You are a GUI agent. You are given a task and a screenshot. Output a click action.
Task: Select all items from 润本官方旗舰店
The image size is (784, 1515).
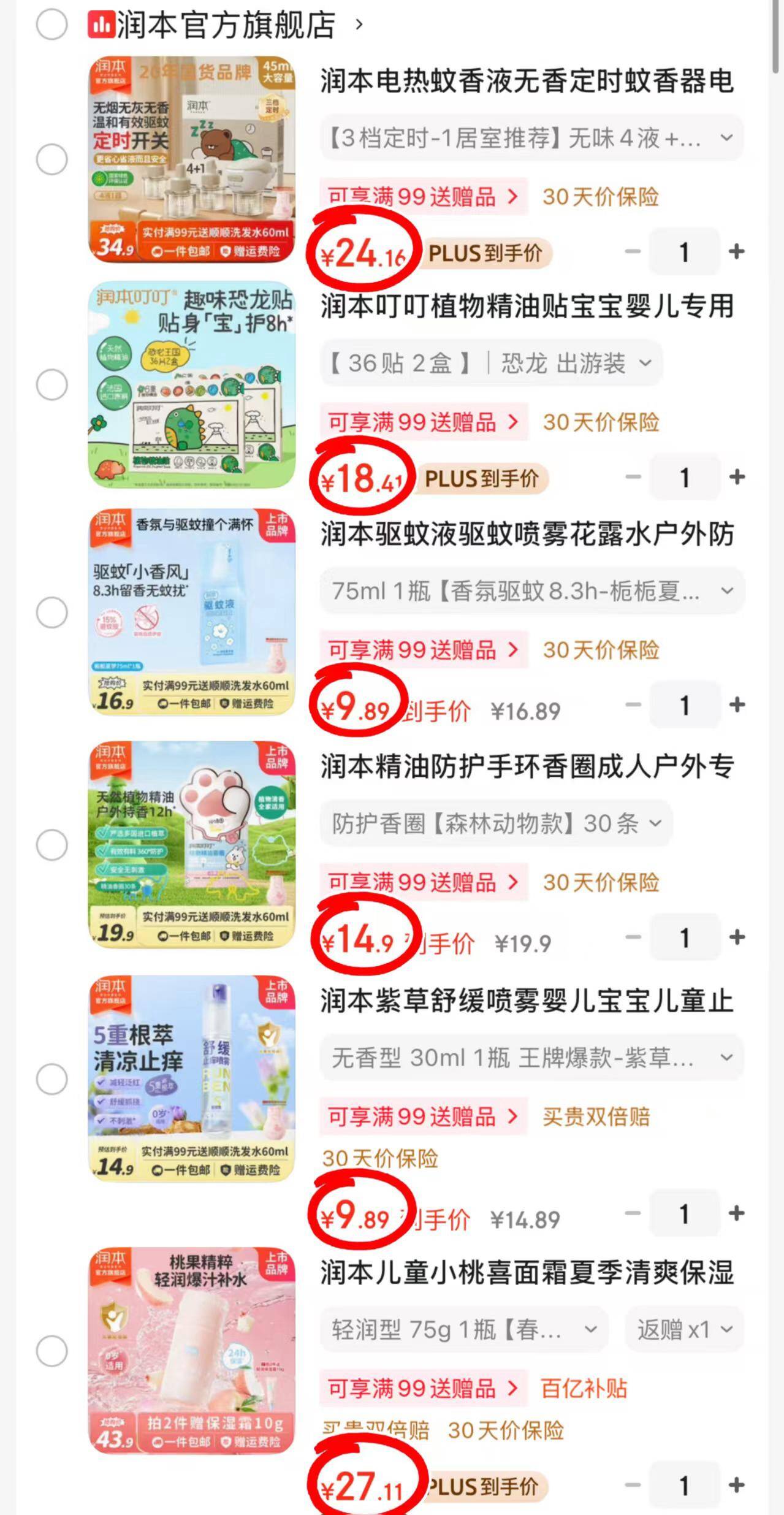52,25
